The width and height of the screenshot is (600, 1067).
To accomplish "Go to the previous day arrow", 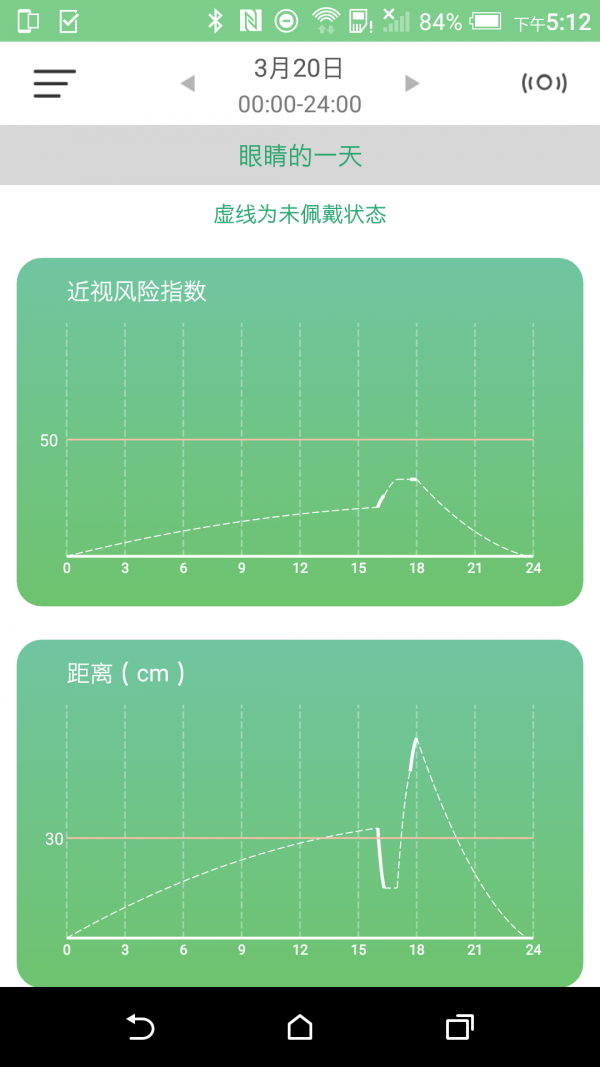I will coord(187,84).
